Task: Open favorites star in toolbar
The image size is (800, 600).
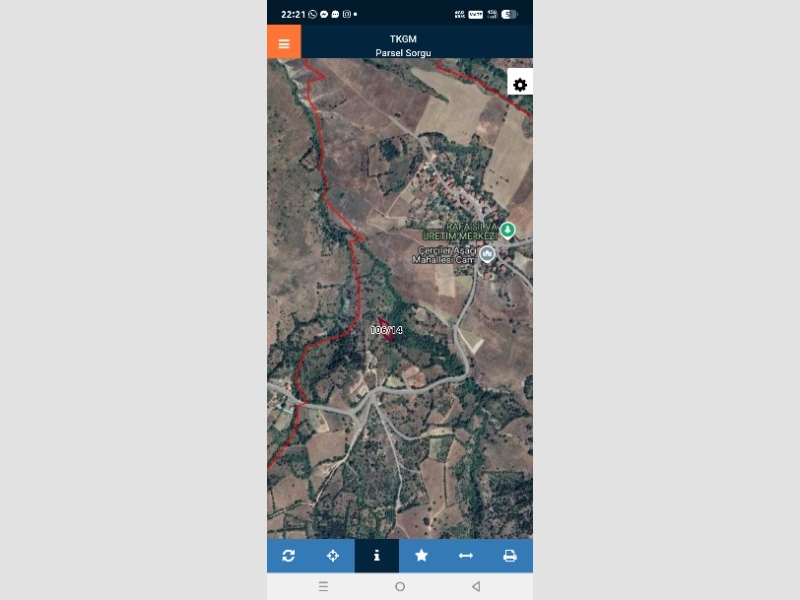Action: pos(421,556)
